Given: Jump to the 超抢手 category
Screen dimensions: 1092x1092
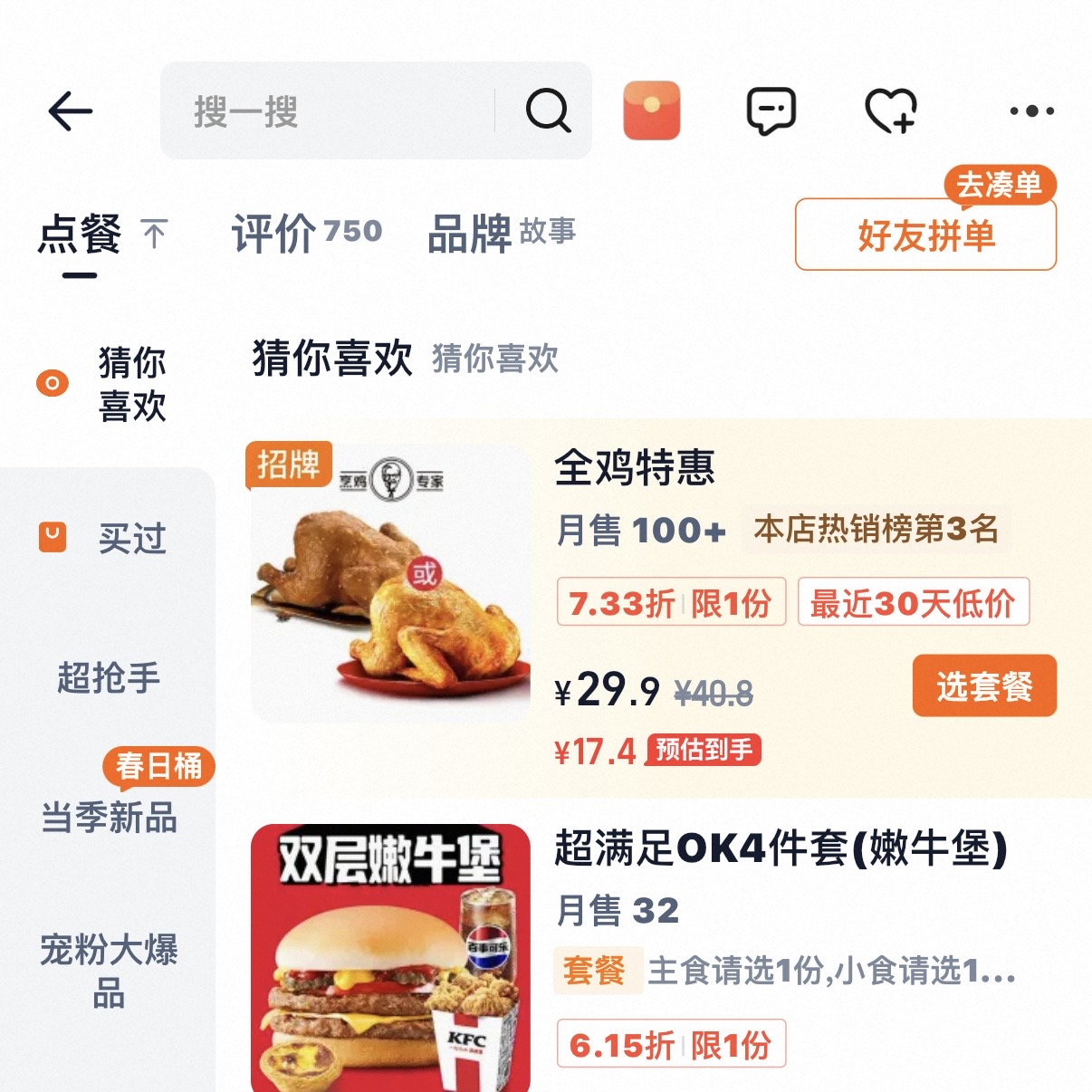Looking at the screenshot, I should click(x=109, y=677).
